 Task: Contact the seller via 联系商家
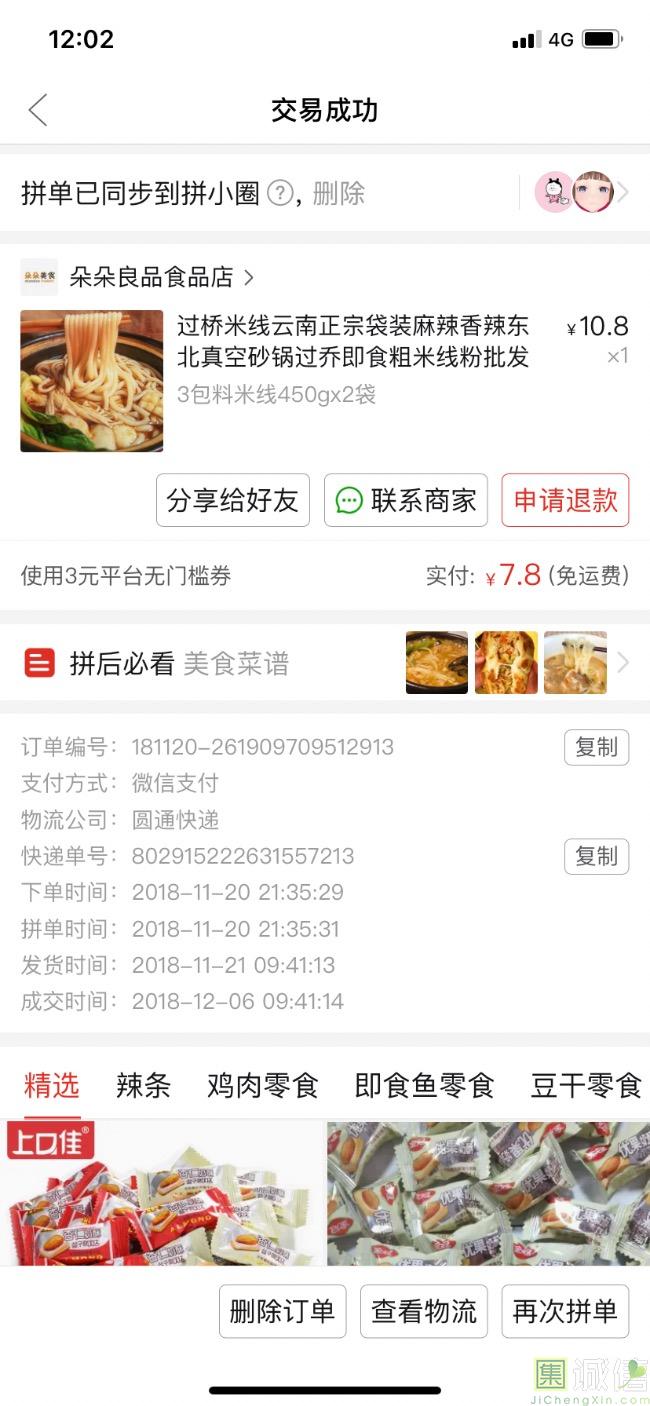click(x=406, y=500)
